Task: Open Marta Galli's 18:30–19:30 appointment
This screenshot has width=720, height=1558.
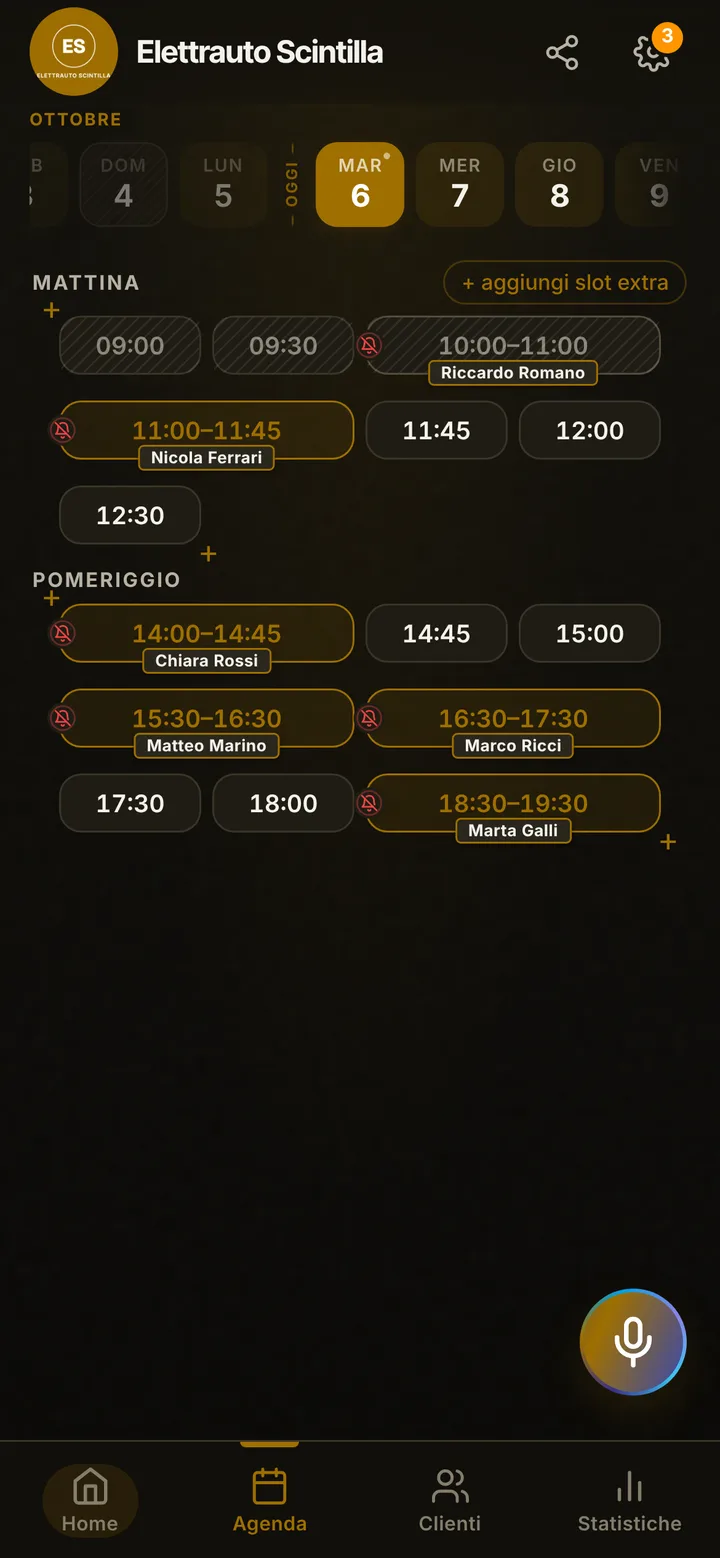Action: [513, 805]
